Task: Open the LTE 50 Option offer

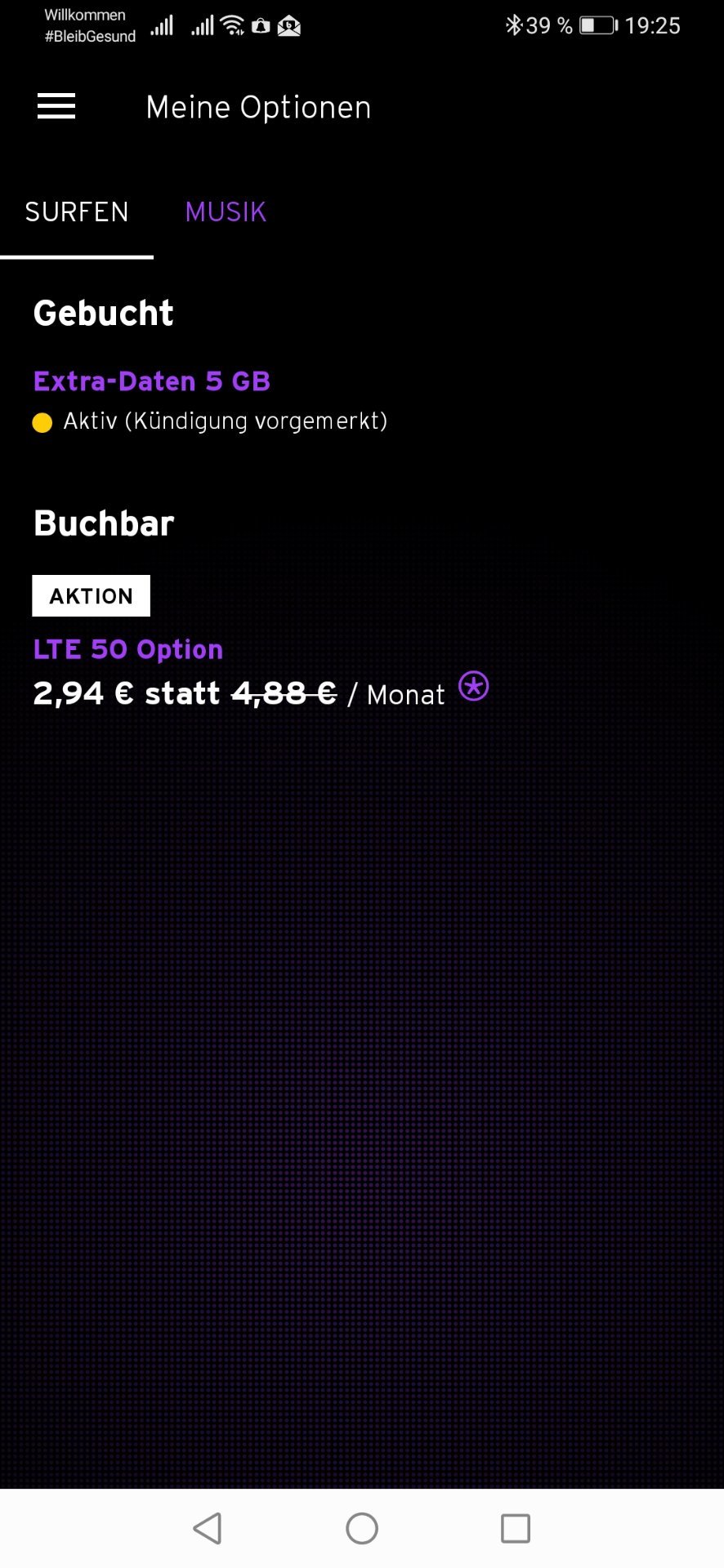Action: point(128,649)
